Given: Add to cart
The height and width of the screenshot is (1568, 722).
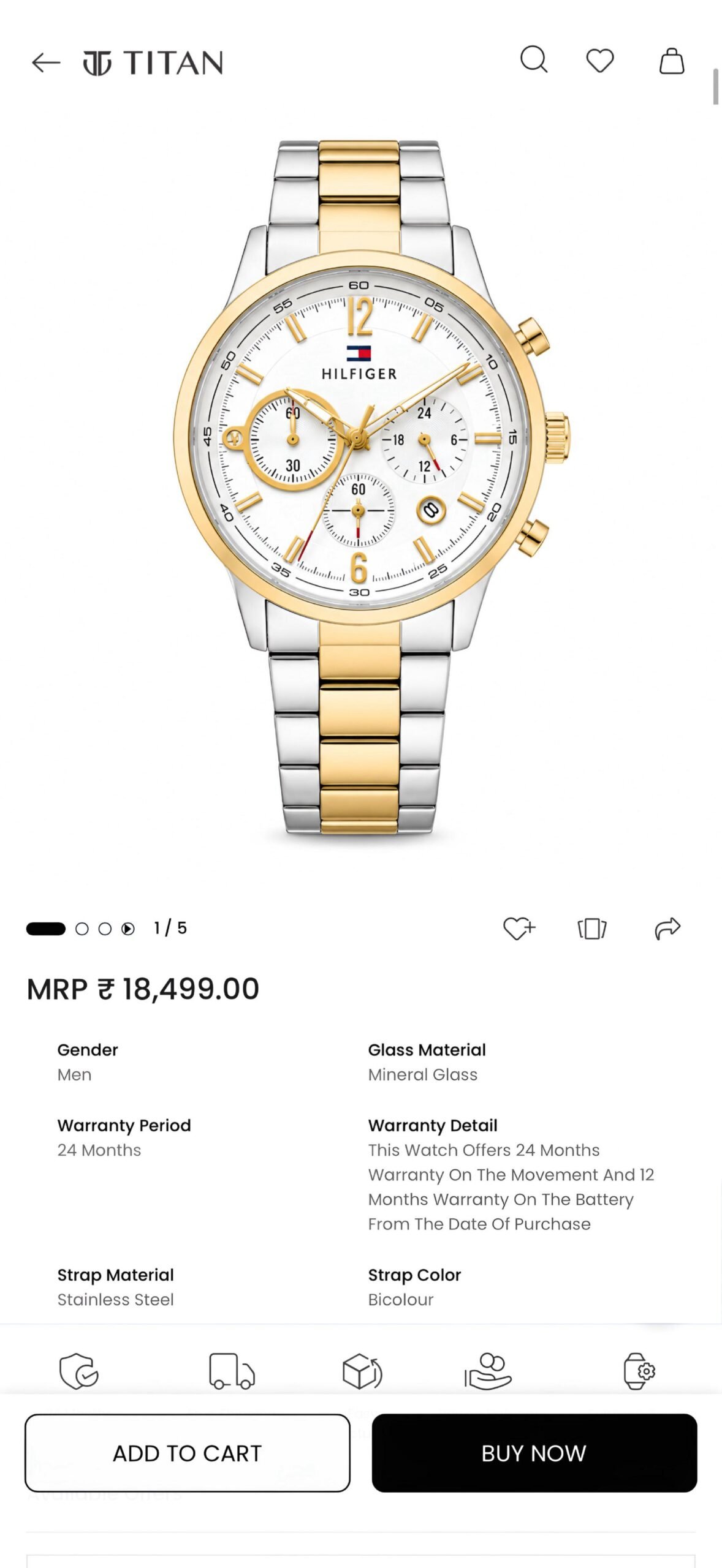Looking at the screenshot, I should 188,1453.
